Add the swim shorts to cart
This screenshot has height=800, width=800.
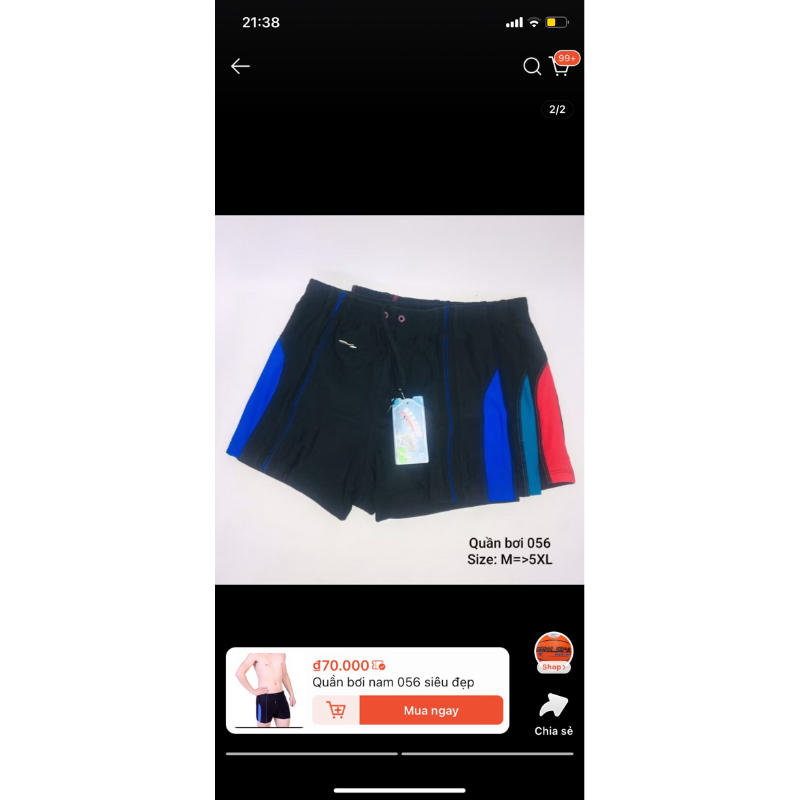coord(336,710)
